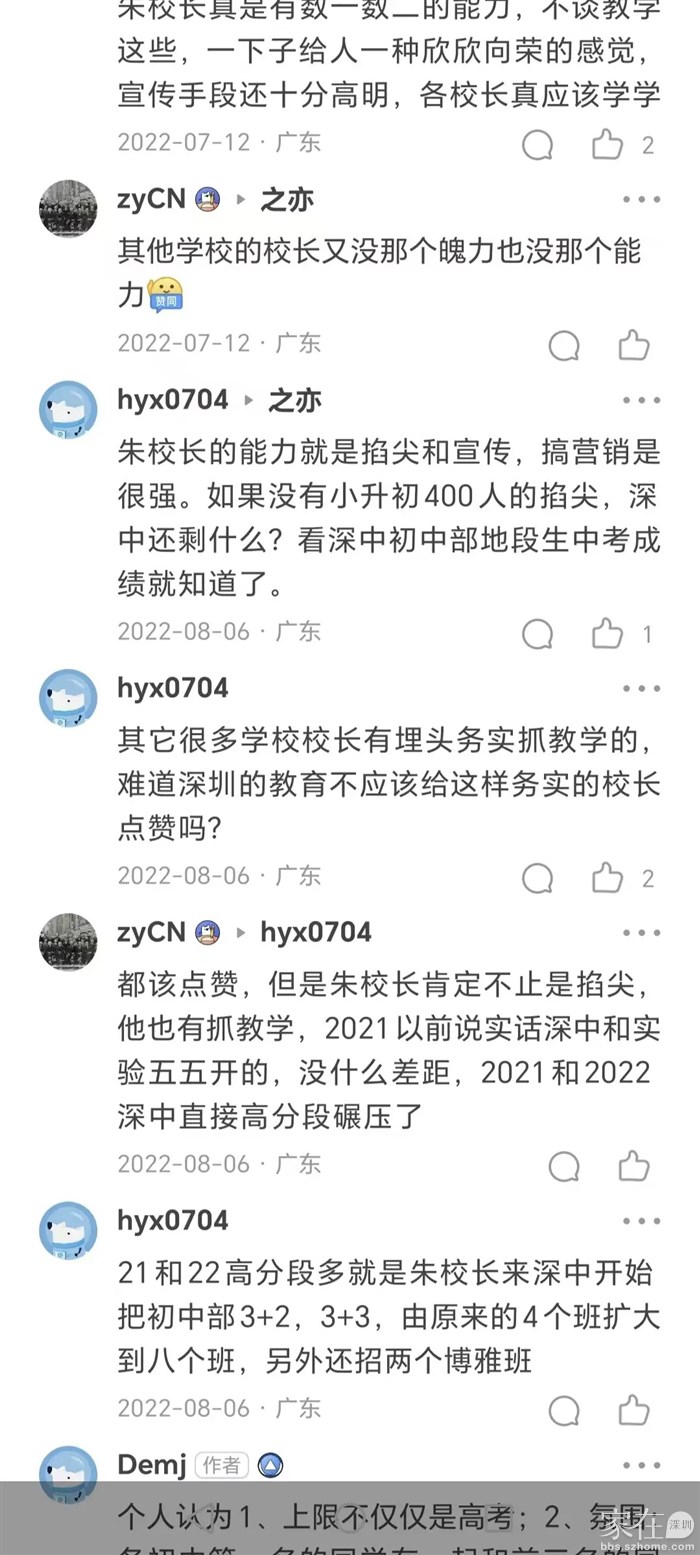Open overflow menu on Demj's comment
The image size is (700, 1555).
[641, 1465]
